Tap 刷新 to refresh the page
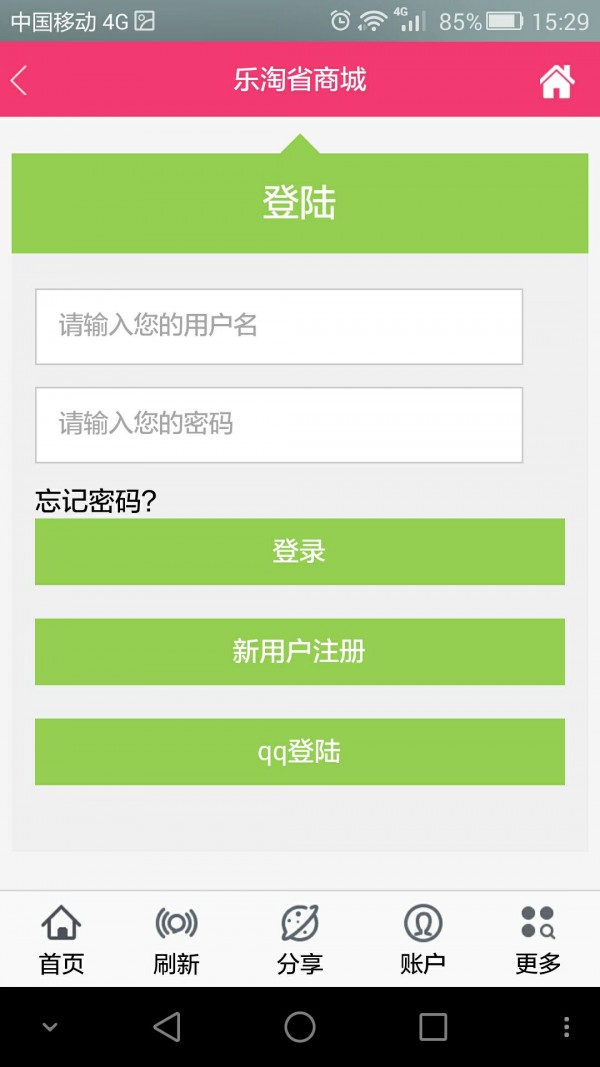 pyautogui.click(x=176, y=939)
